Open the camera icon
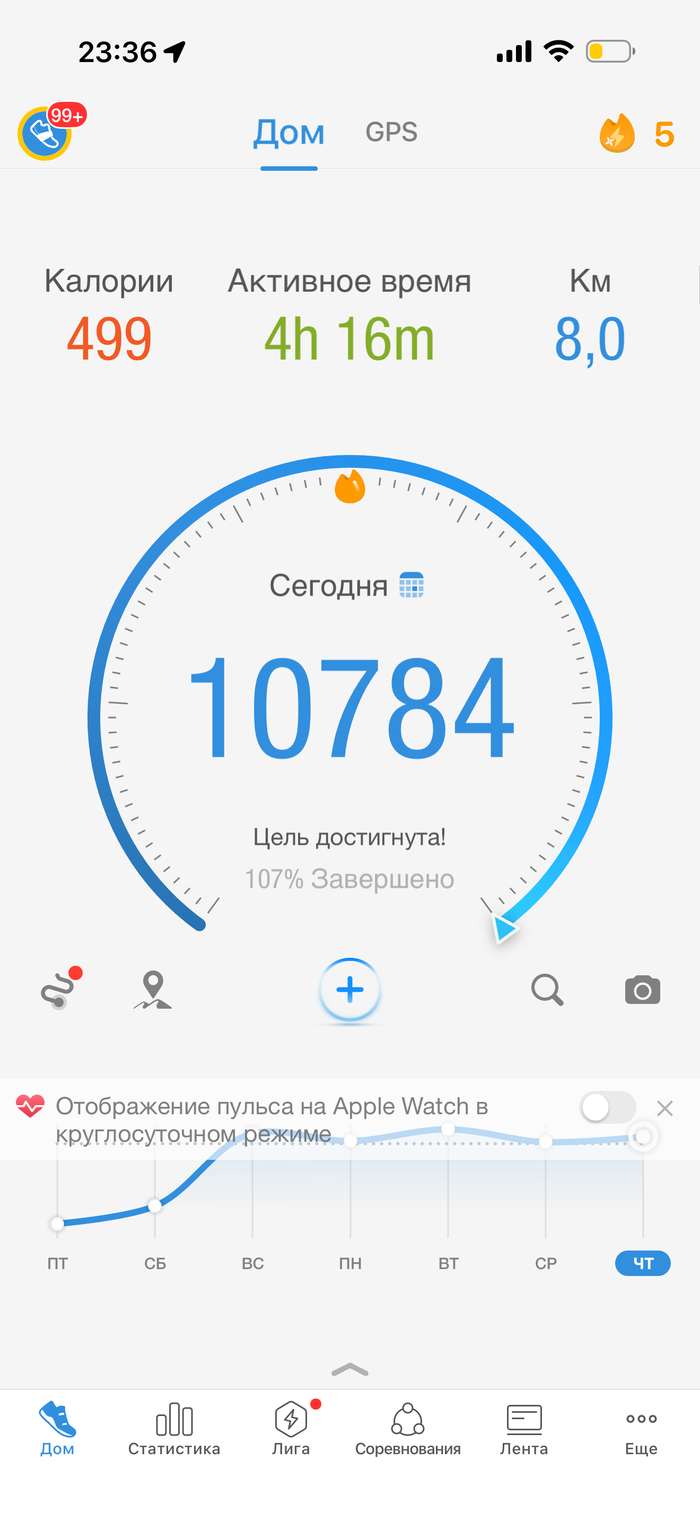The width and height of the screenshot is (700, 1521). [642, 990]
